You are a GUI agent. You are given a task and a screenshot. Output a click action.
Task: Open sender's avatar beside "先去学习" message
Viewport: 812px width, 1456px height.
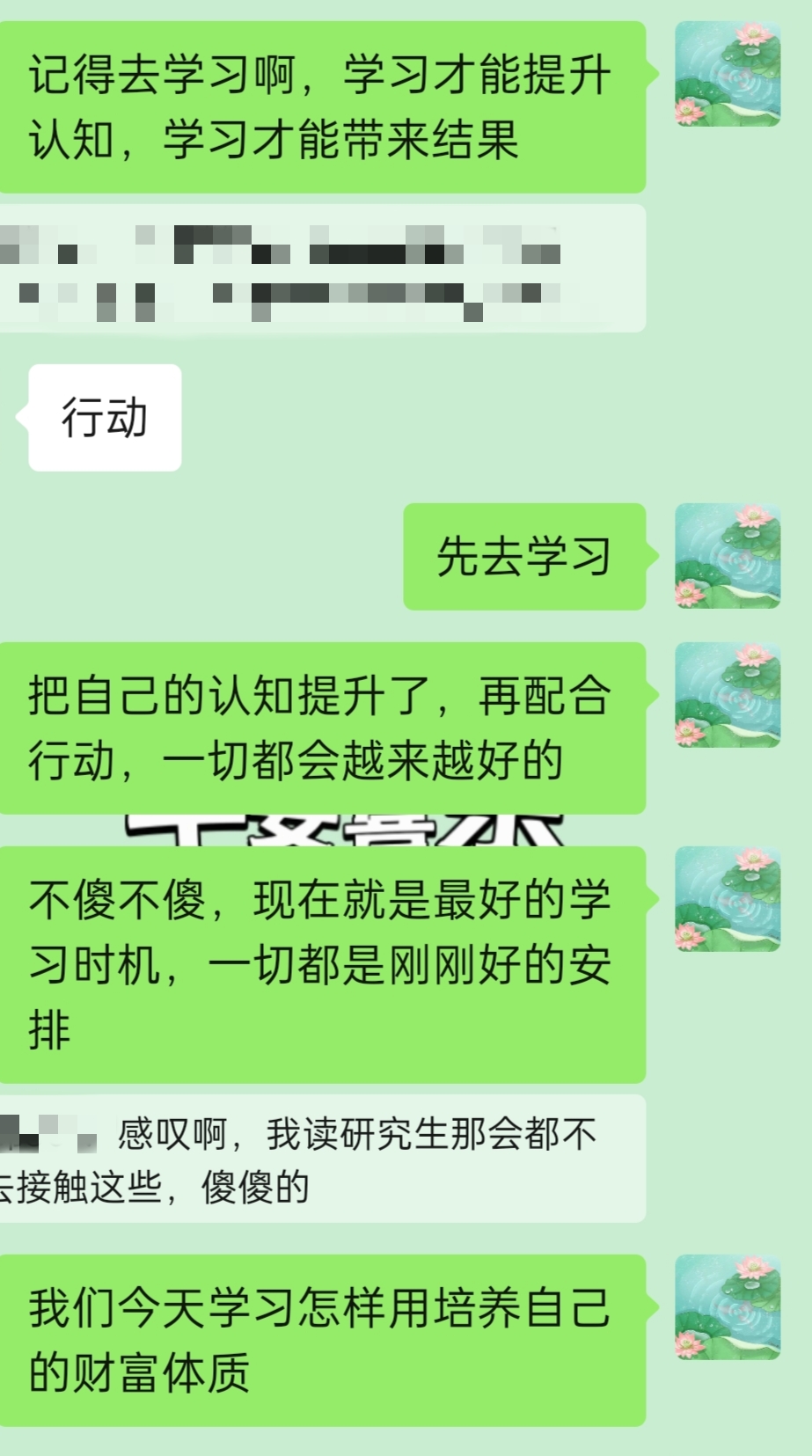click(x=728, y=556)
